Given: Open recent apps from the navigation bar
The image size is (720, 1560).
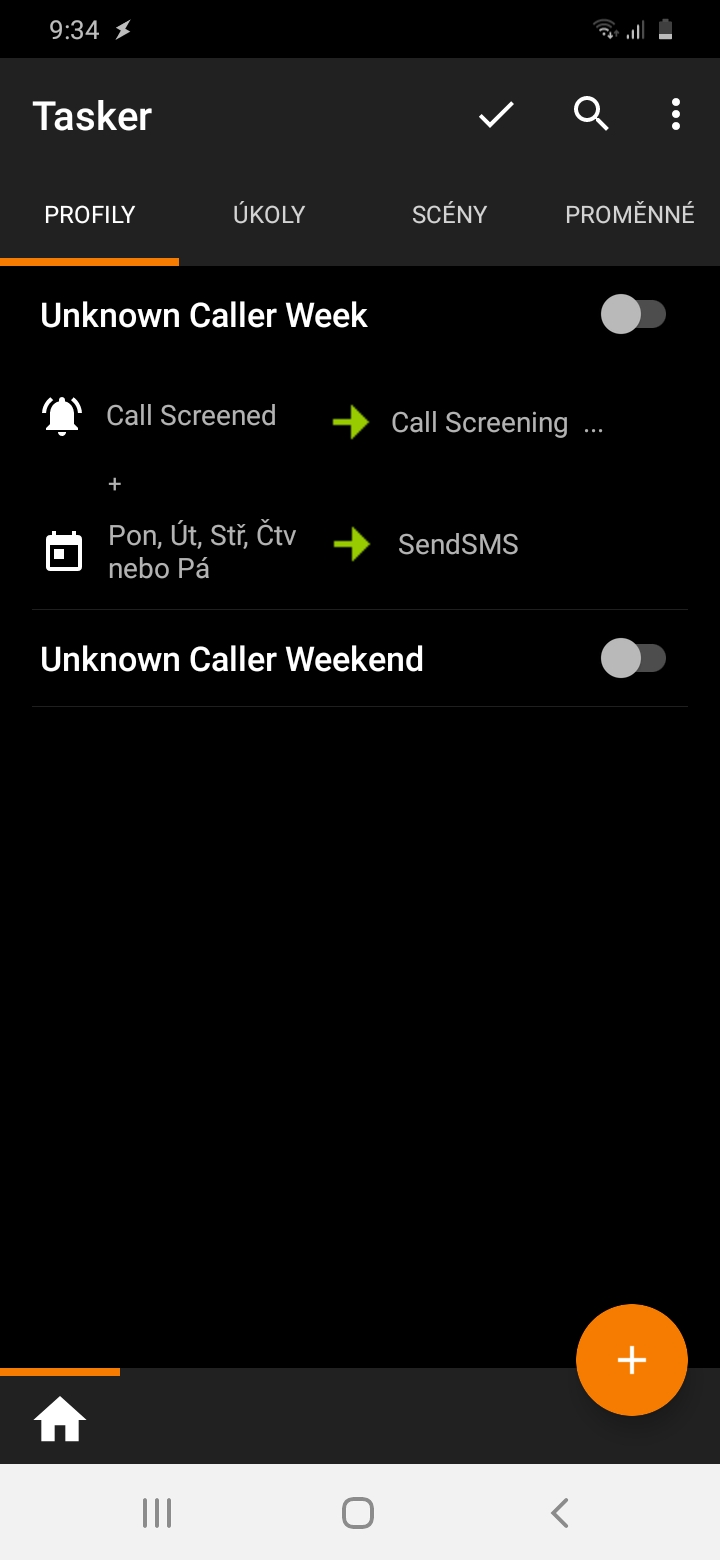Looking at the screenshot, I should [x=157, y=1513].
